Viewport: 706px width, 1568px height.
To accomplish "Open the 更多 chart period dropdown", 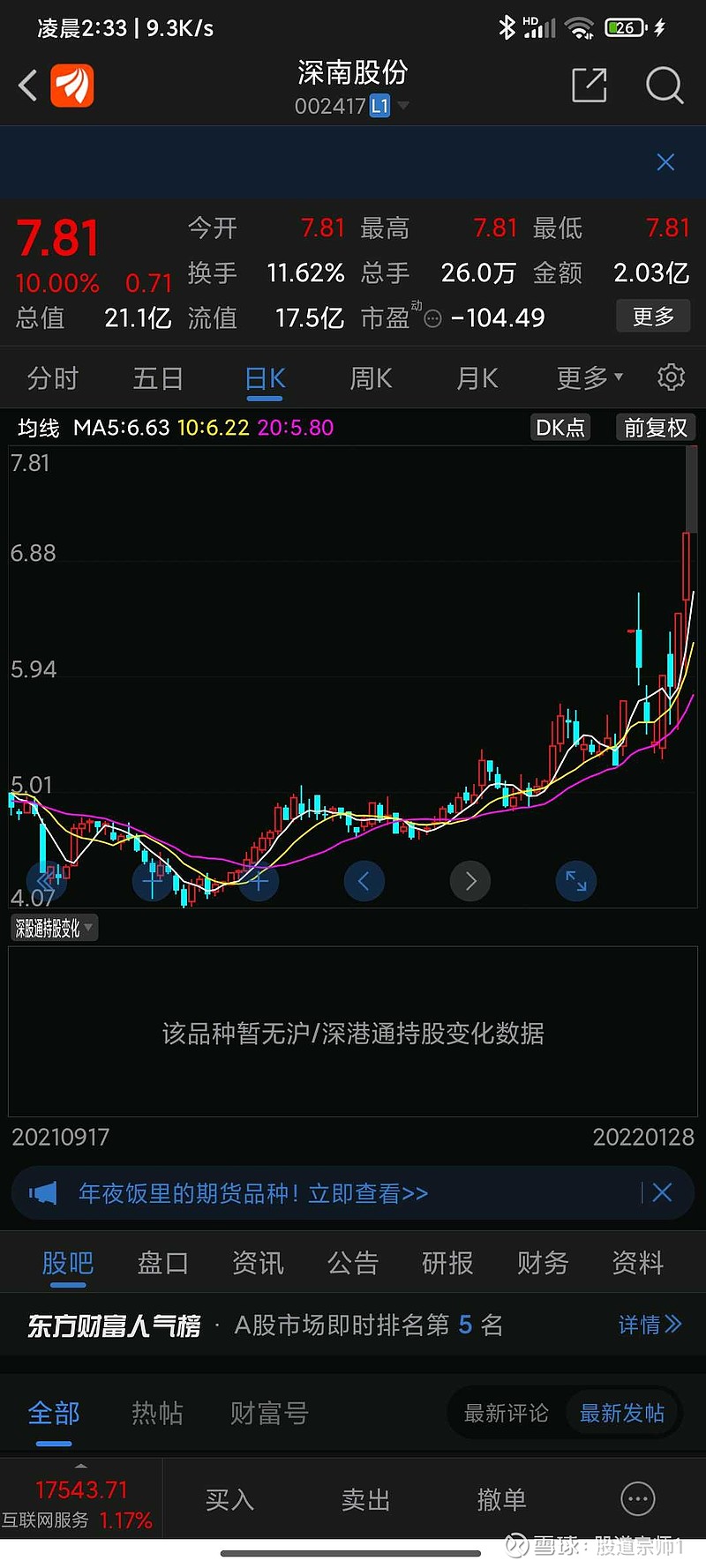I will pos(582,377).
